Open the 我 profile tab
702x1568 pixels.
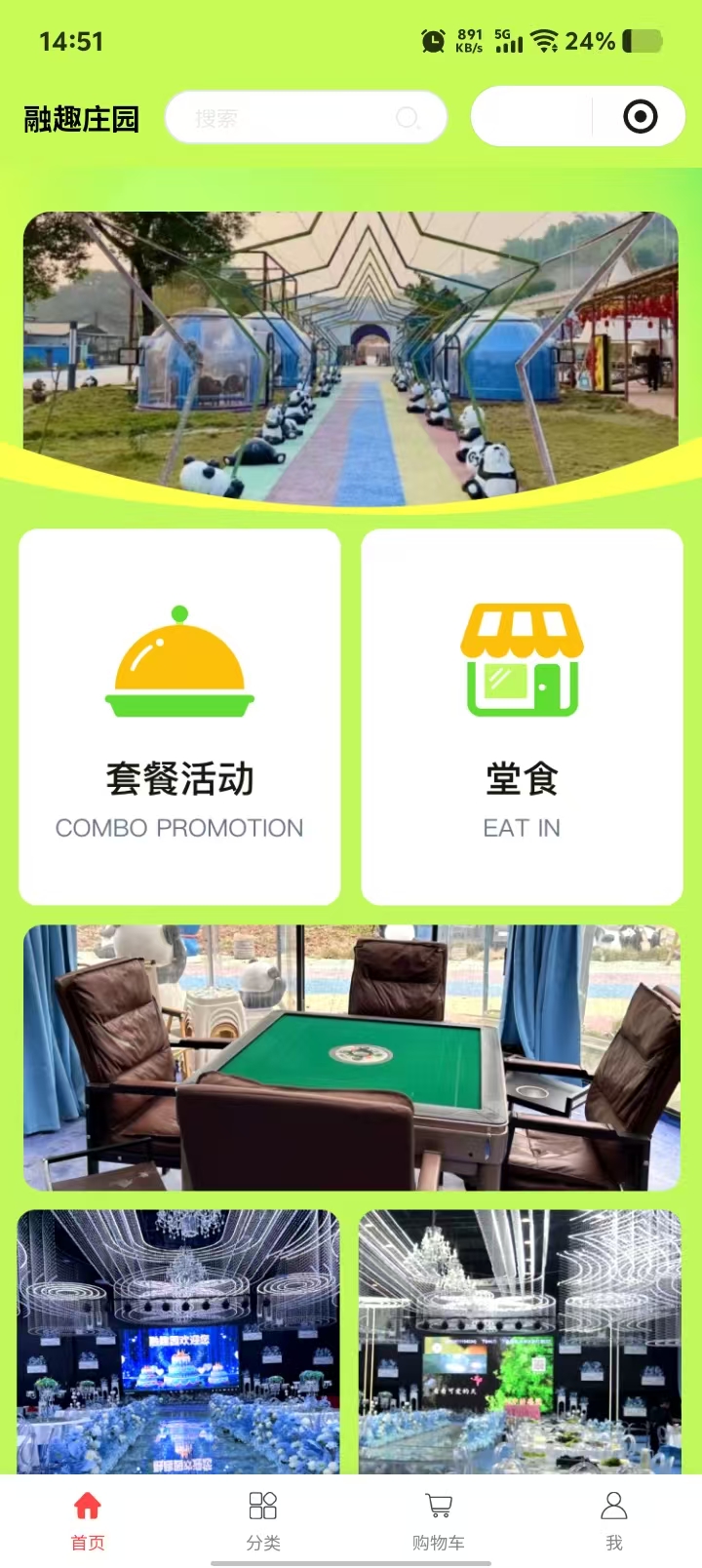coord(613,1519)
